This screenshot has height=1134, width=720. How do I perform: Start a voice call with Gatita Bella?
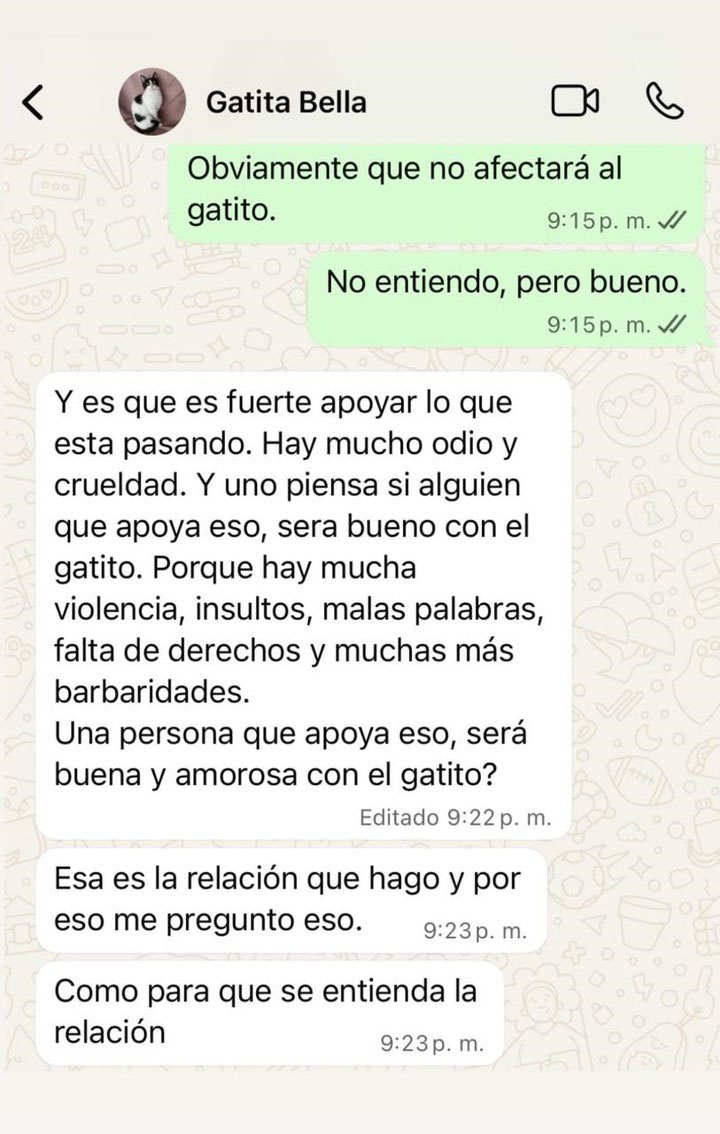665,100
